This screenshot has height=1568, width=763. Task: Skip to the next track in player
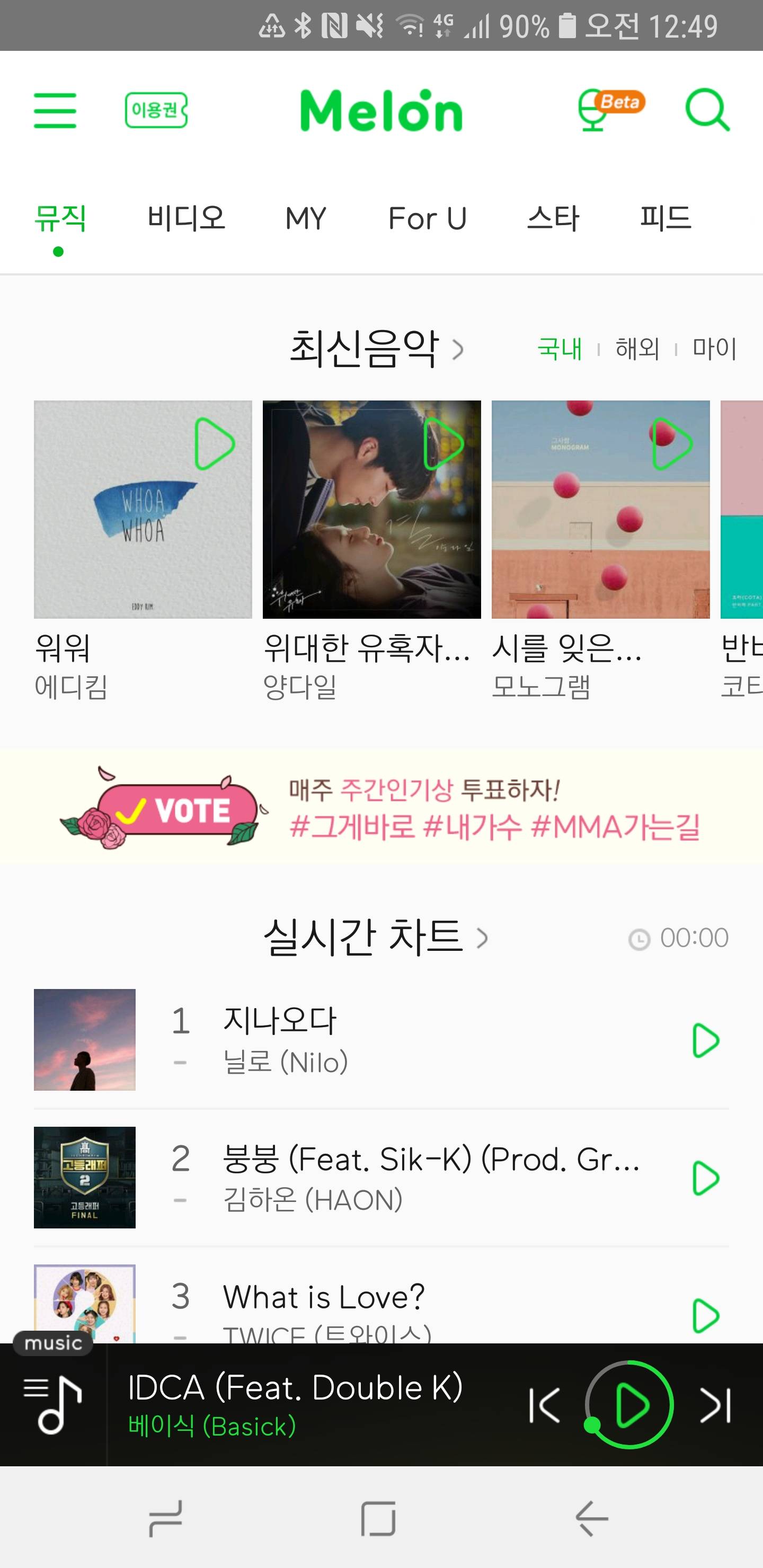tap(715, 1405)
